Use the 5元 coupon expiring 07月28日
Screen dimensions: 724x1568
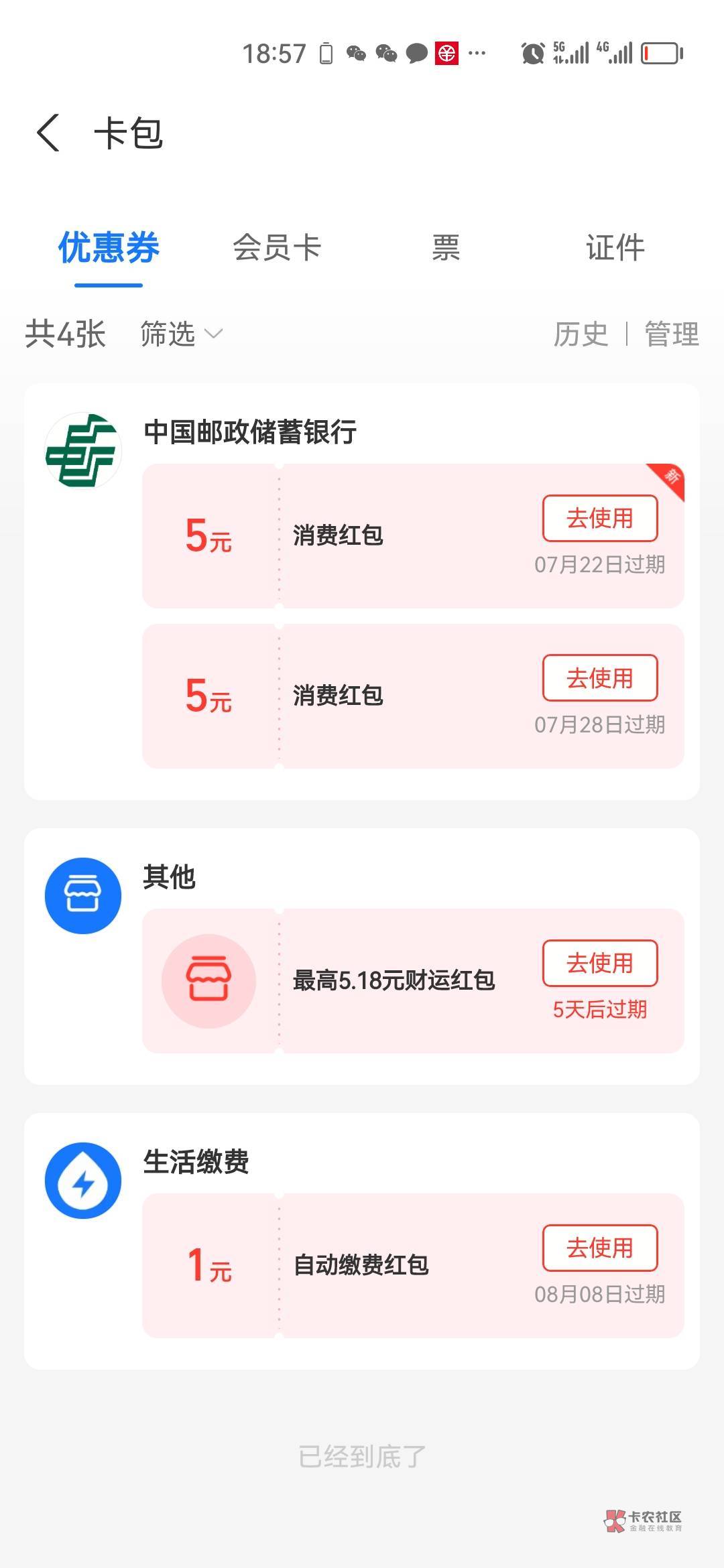(600, 678)
